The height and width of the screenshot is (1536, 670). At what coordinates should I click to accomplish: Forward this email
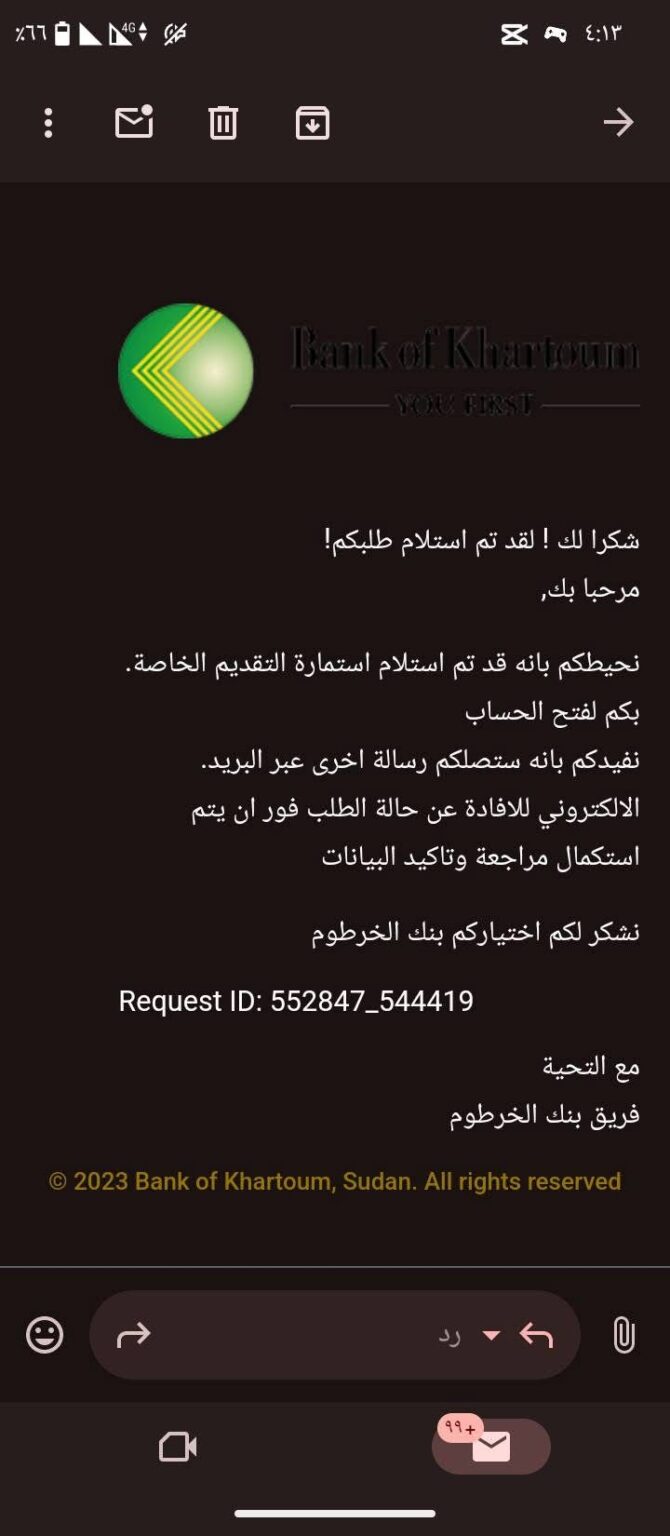pyautogui.click(x=133, y=1335)
